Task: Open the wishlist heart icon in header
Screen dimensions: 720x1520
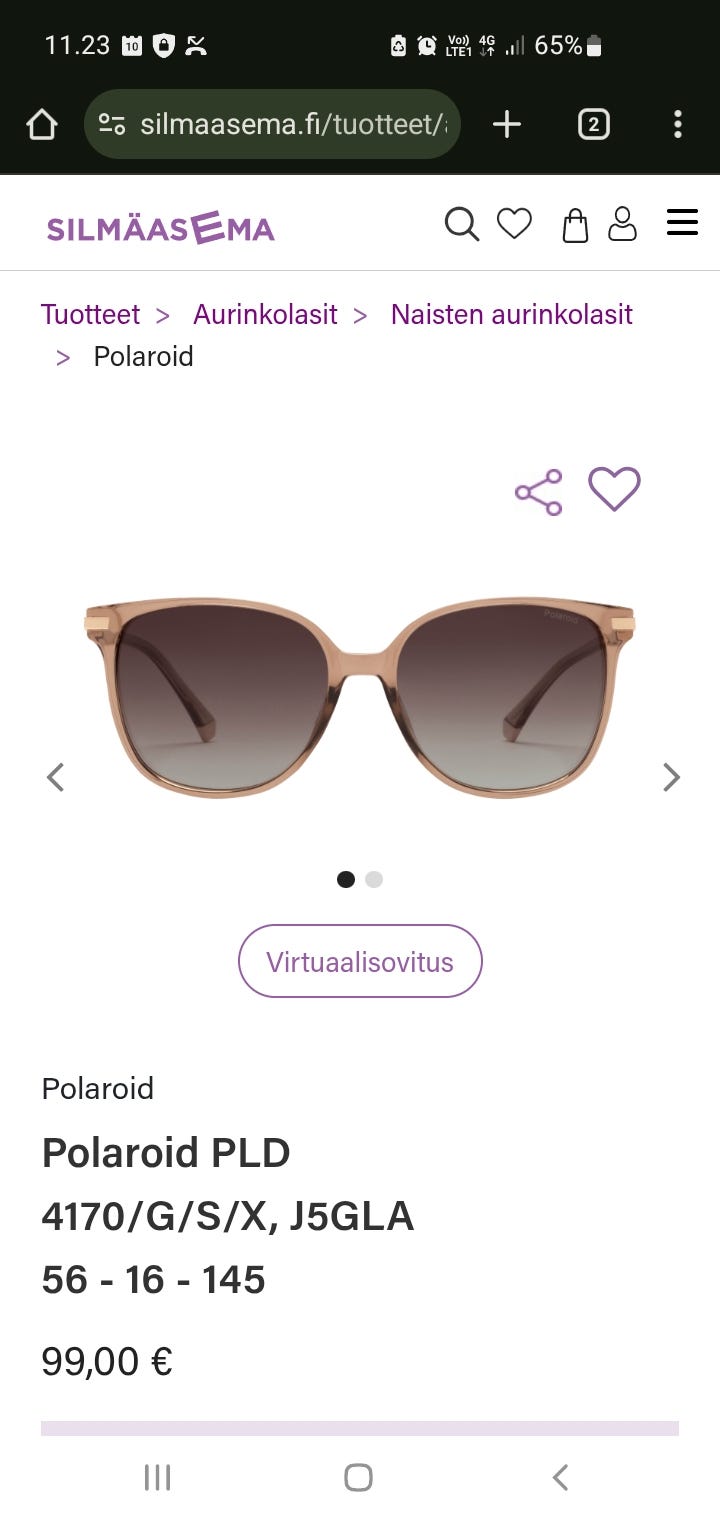Action: pos(515,224)
